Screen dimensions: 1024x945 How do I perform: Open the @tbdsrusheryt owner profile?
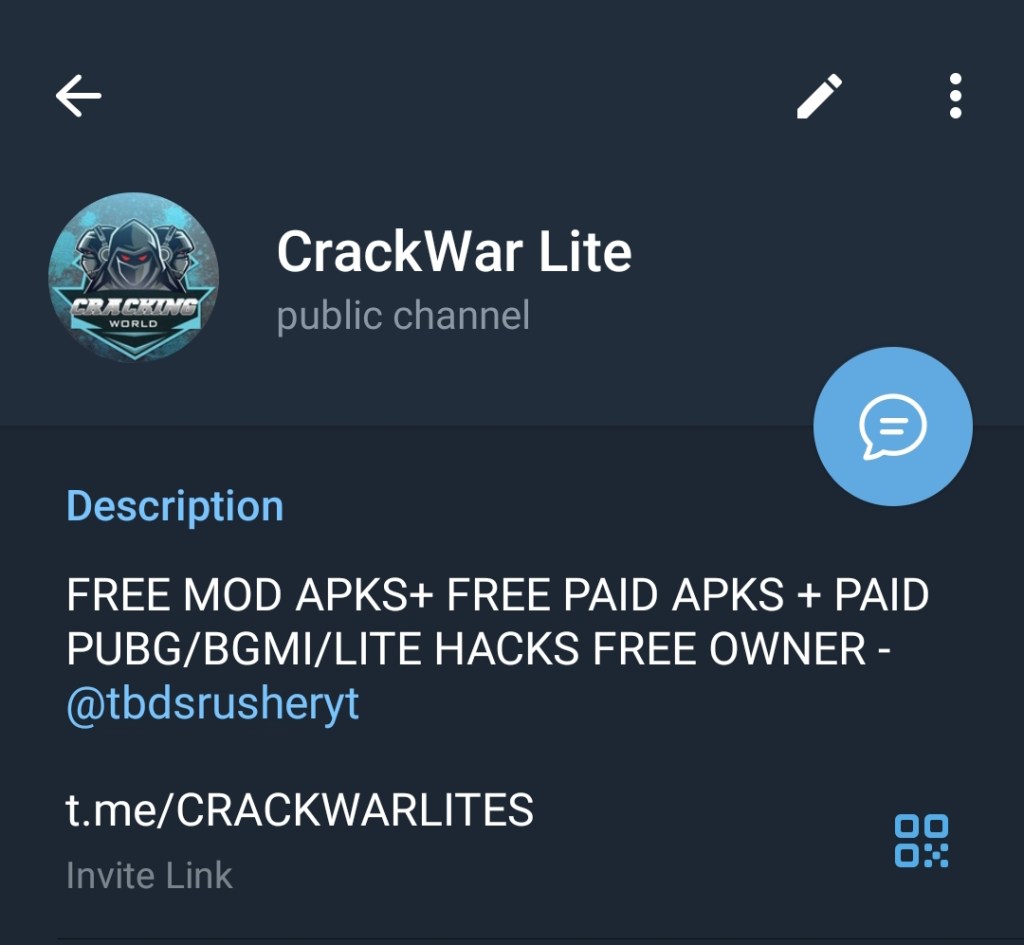[x=212, y=705]
